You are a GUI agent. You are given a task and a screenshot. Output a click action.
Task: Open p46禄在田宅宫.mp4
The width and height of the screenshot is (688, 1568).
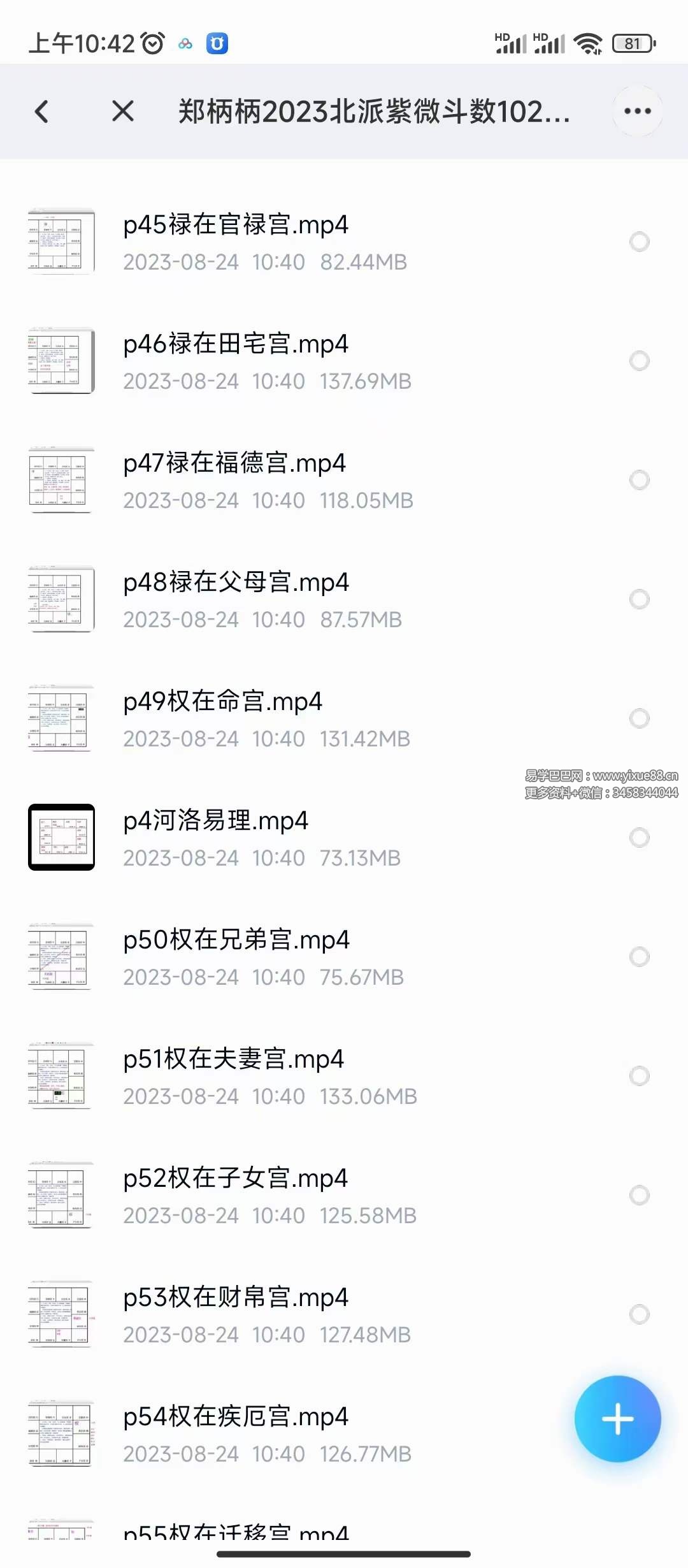pyautogui.click(x=268, y=361)
